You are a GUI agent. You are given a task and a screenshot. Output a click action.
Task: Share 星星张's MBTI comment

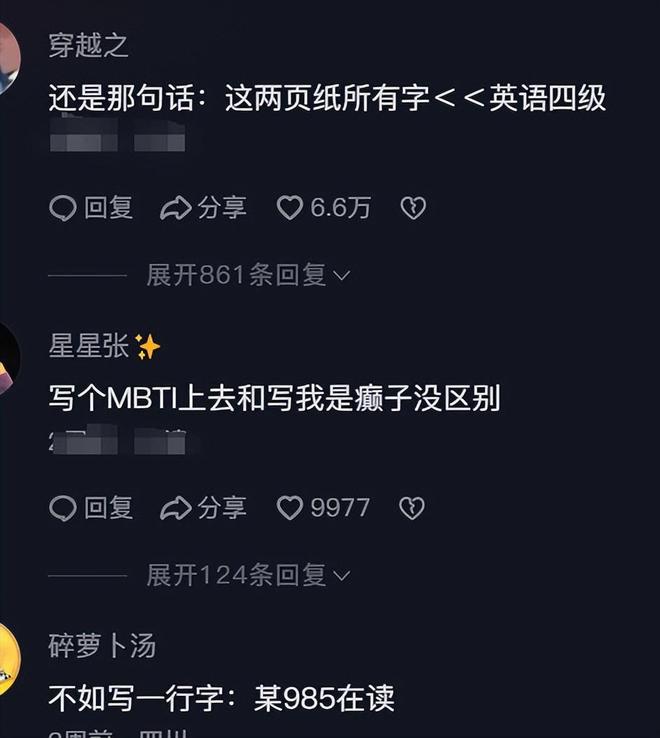pyautogui.click(x=204, y=508)
